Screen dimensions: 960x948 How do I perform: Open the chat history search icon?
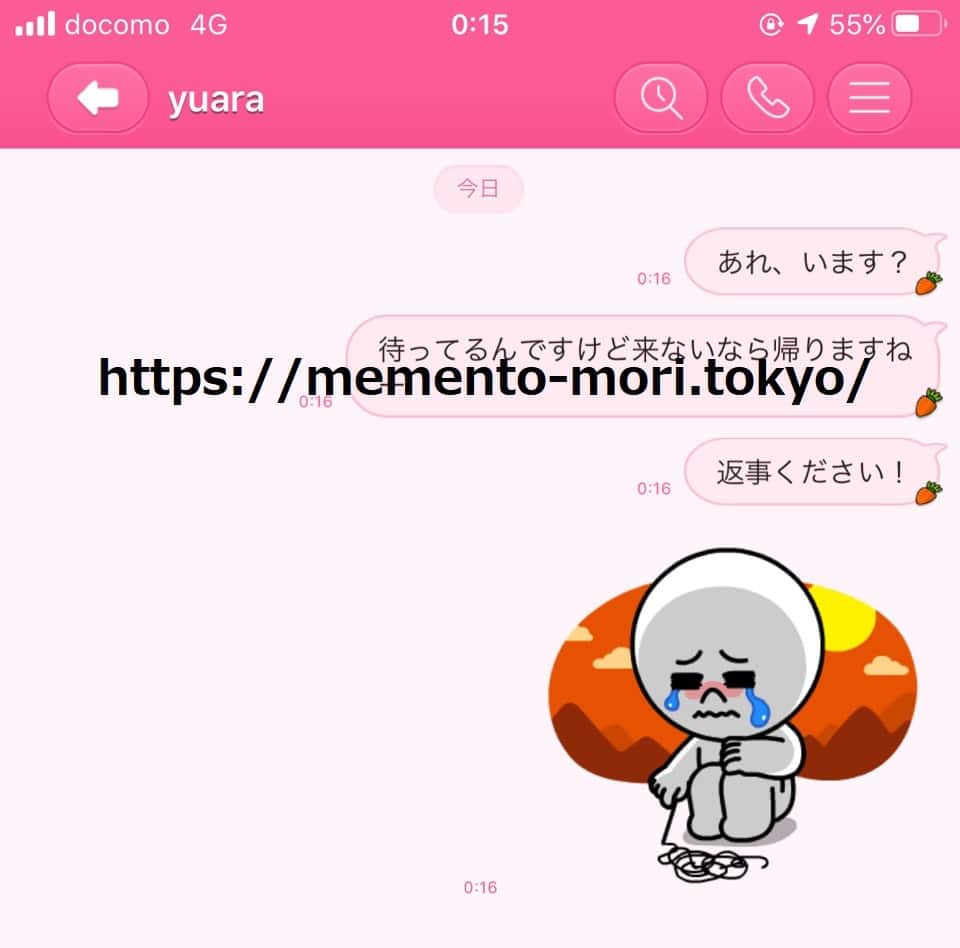point(660,98)
